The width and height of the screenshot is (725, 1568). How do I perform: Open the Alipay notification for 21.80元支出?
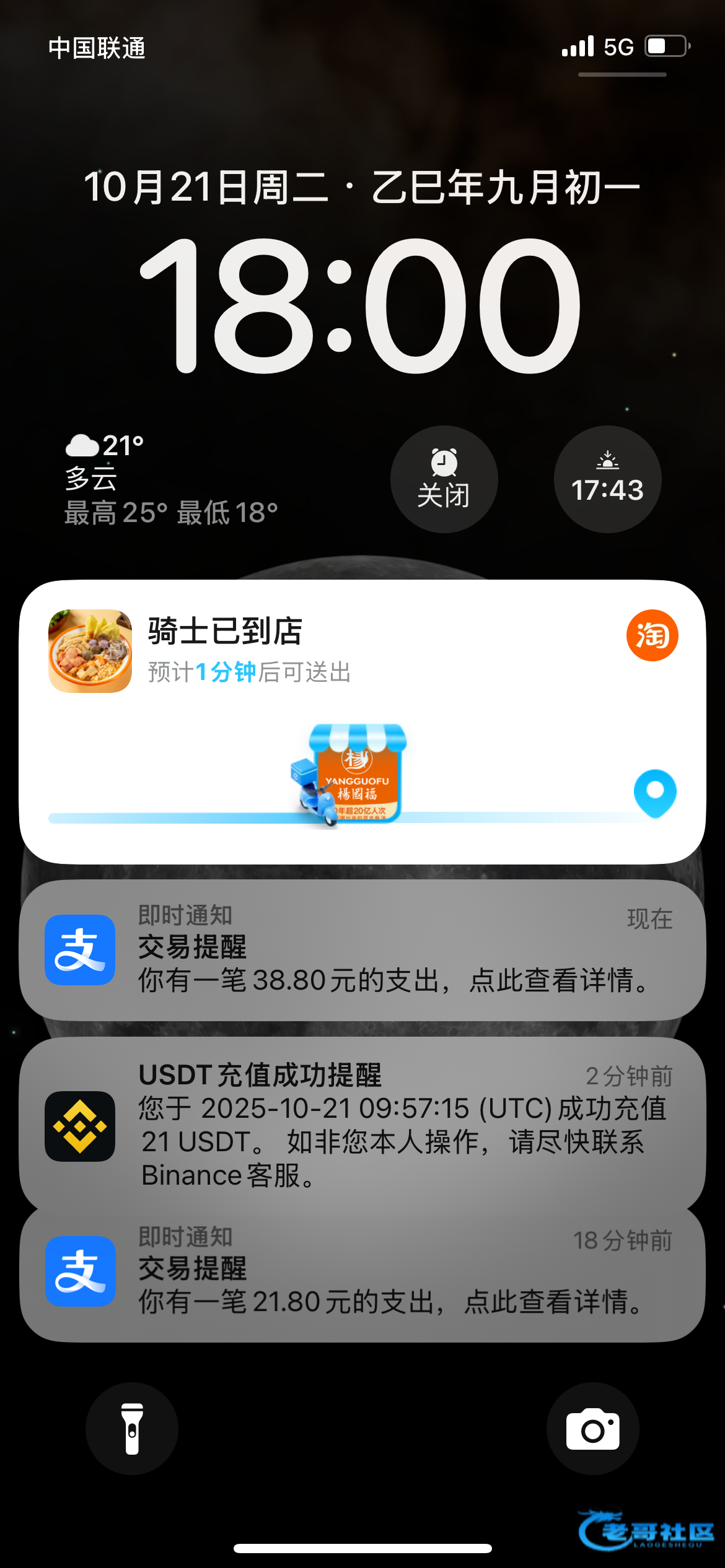coord(362,1273)
